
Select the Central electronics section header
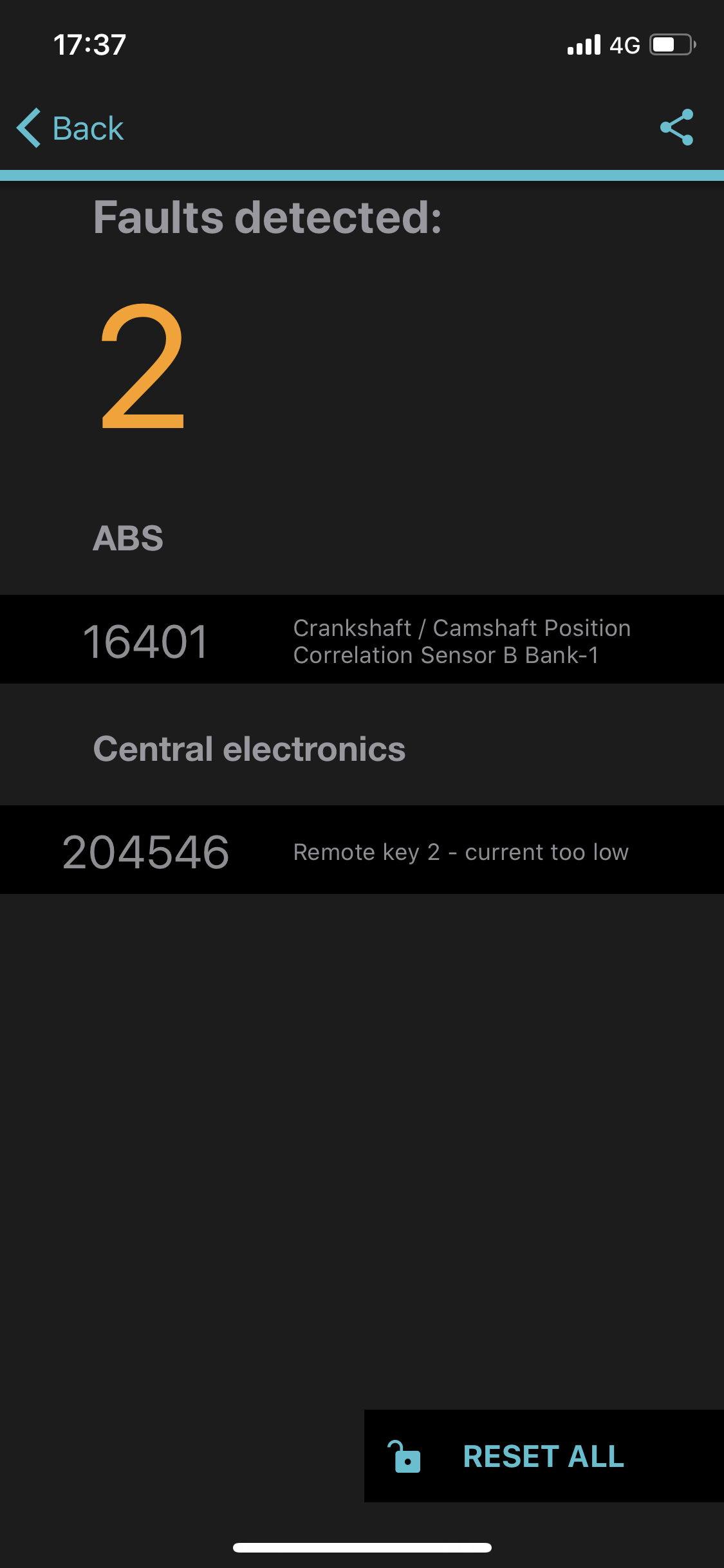250,749
